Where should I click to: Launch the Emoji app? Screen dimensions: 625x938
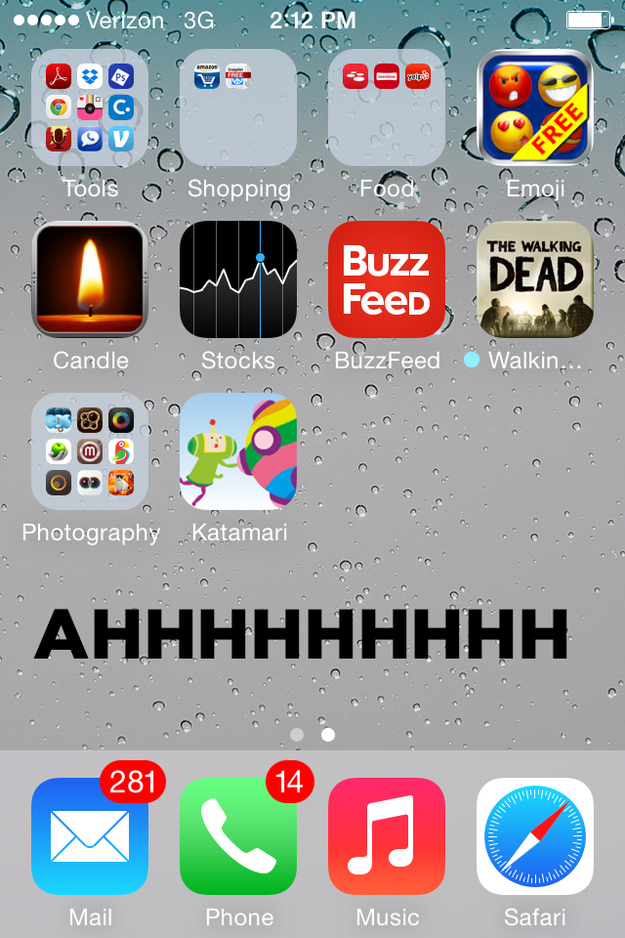tap(535, 107)
